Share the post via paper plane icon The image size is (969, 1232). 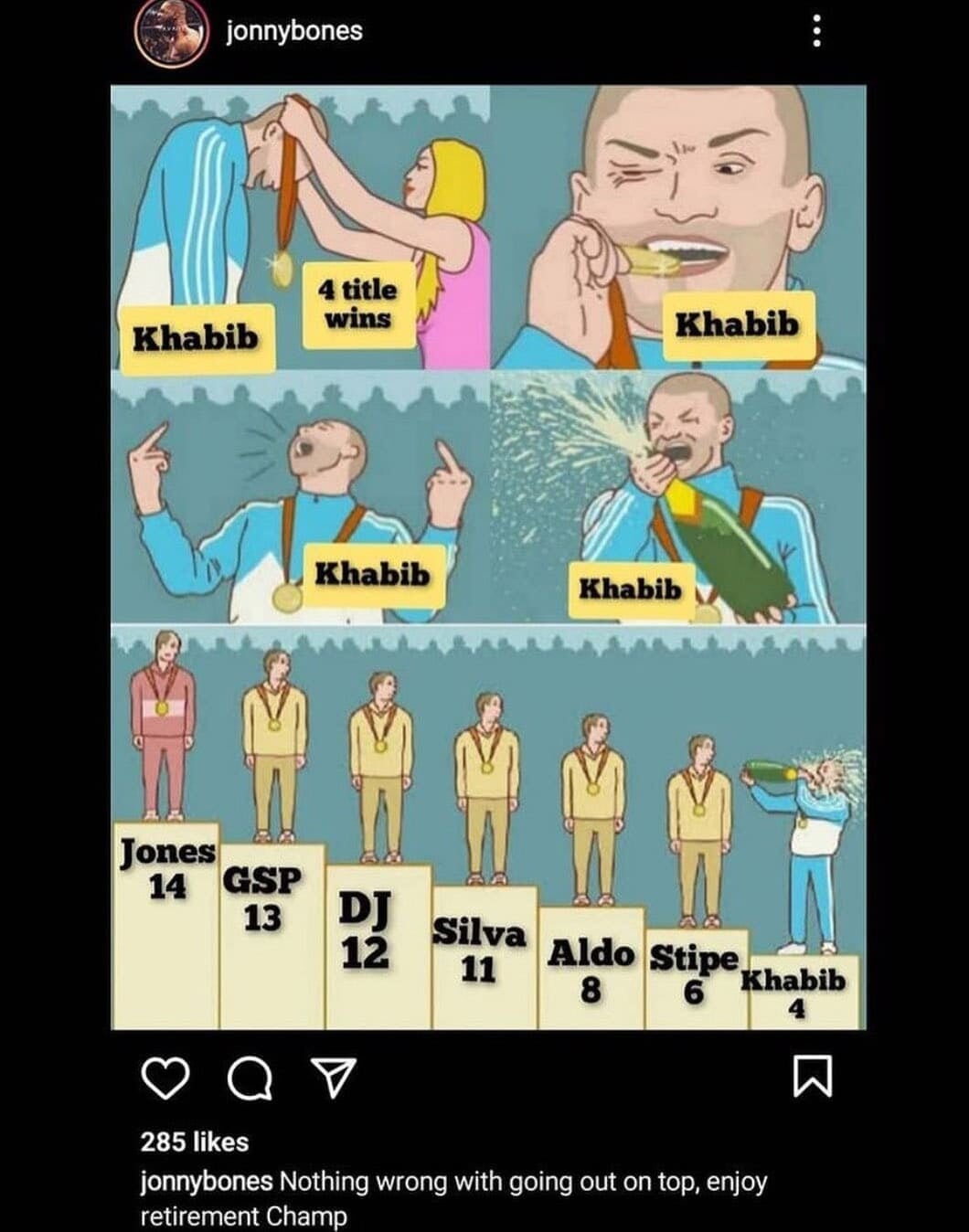click(334, 1078)
